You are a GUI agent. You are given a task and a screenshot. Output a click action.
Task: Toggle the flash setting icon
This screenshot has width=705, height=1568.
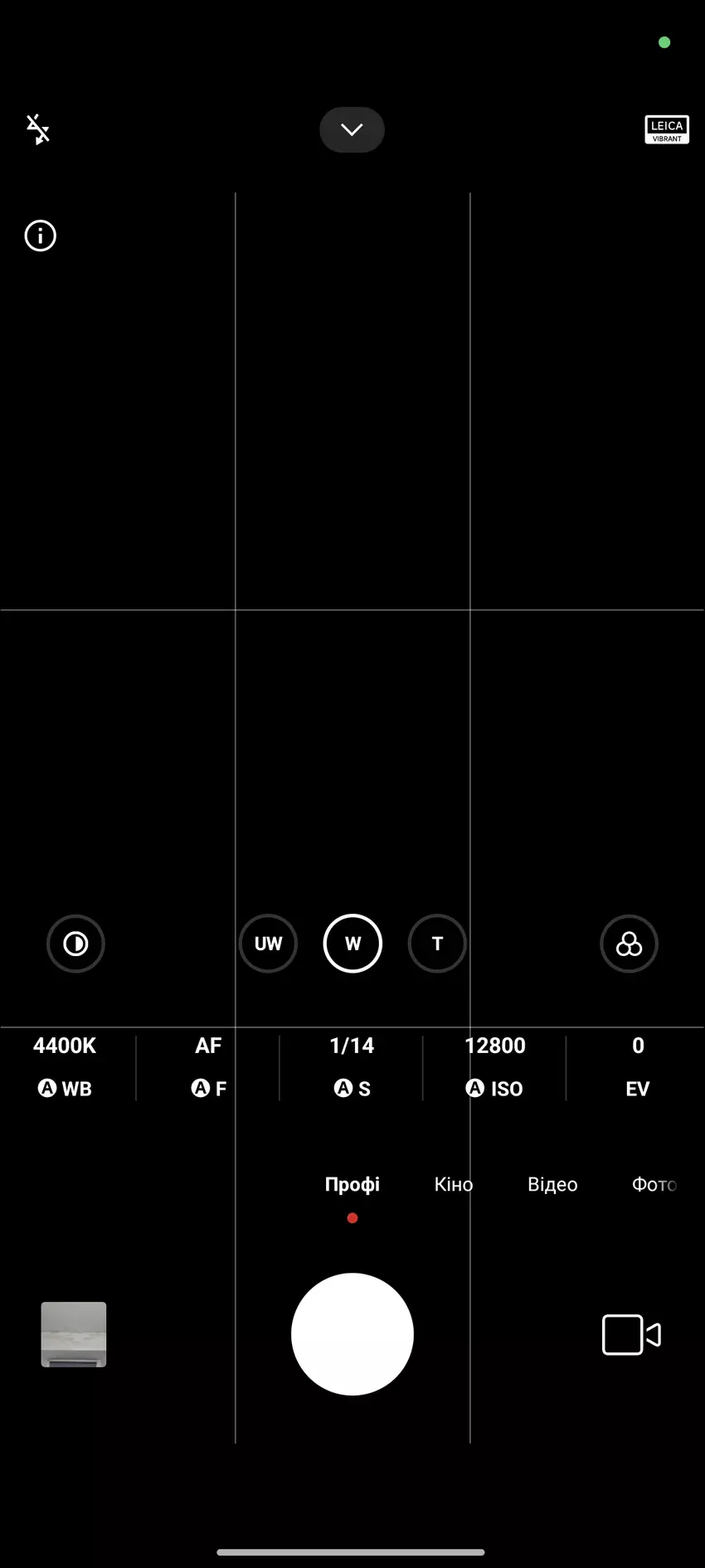38,129
